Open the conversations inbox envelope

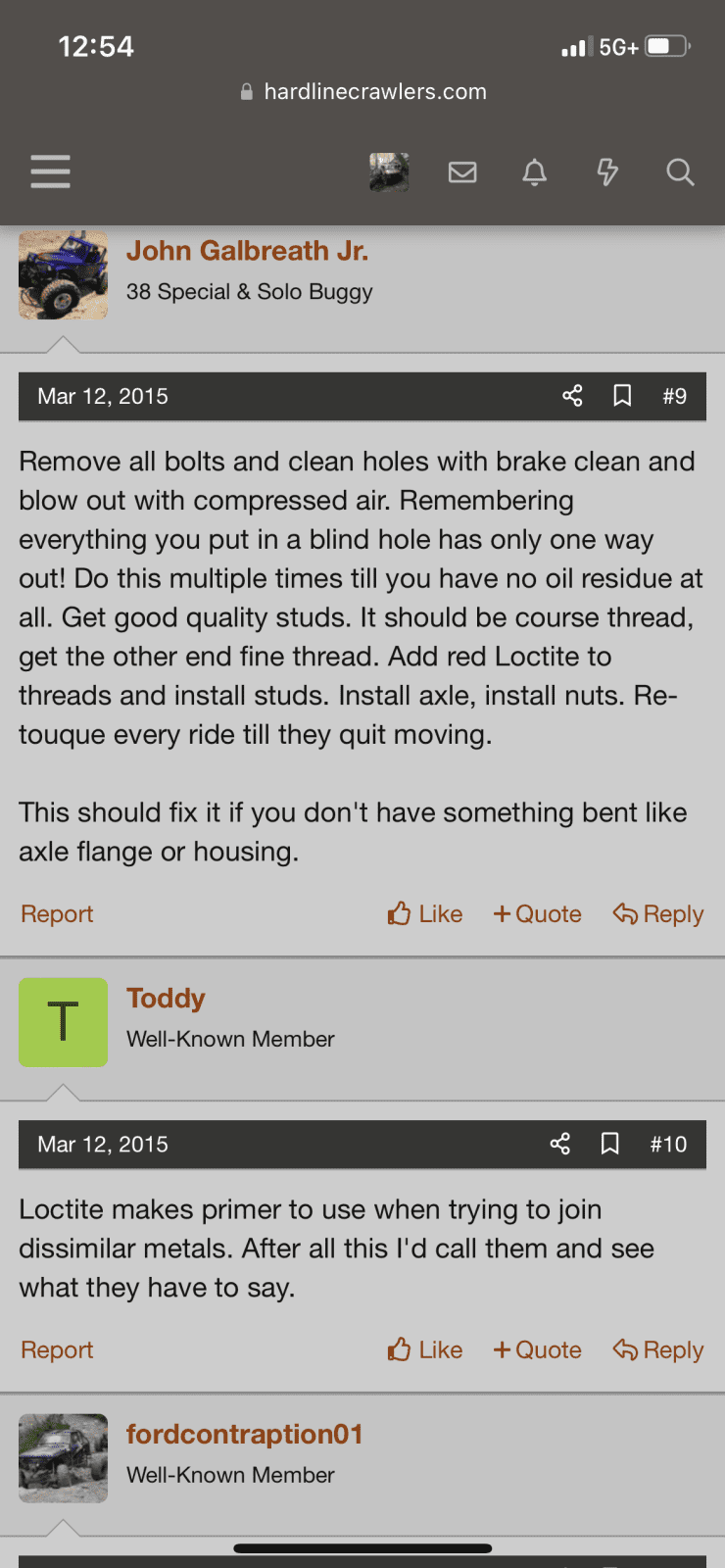[x=462, y=172]
